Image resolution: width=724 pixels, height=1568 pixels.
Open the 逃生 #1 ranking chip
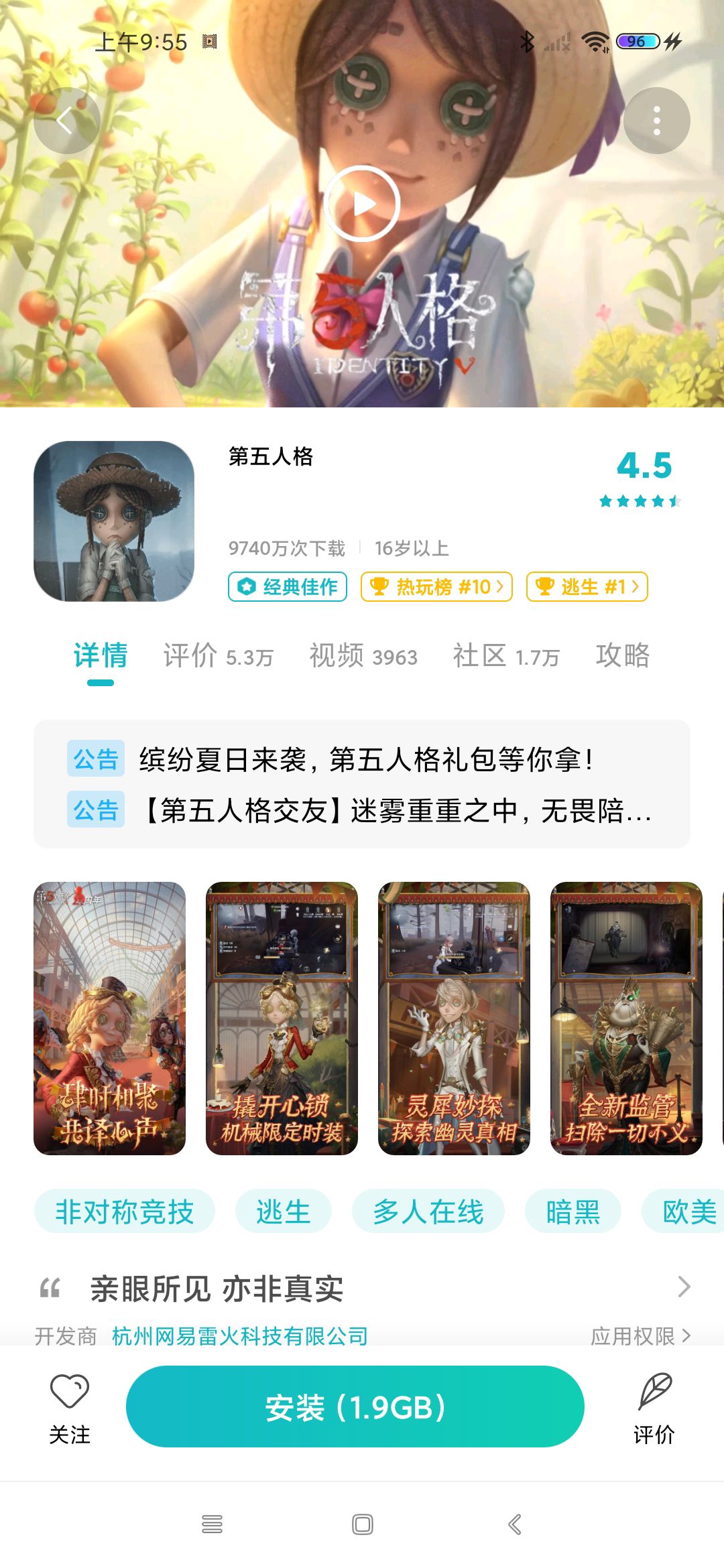coord(587,586)
